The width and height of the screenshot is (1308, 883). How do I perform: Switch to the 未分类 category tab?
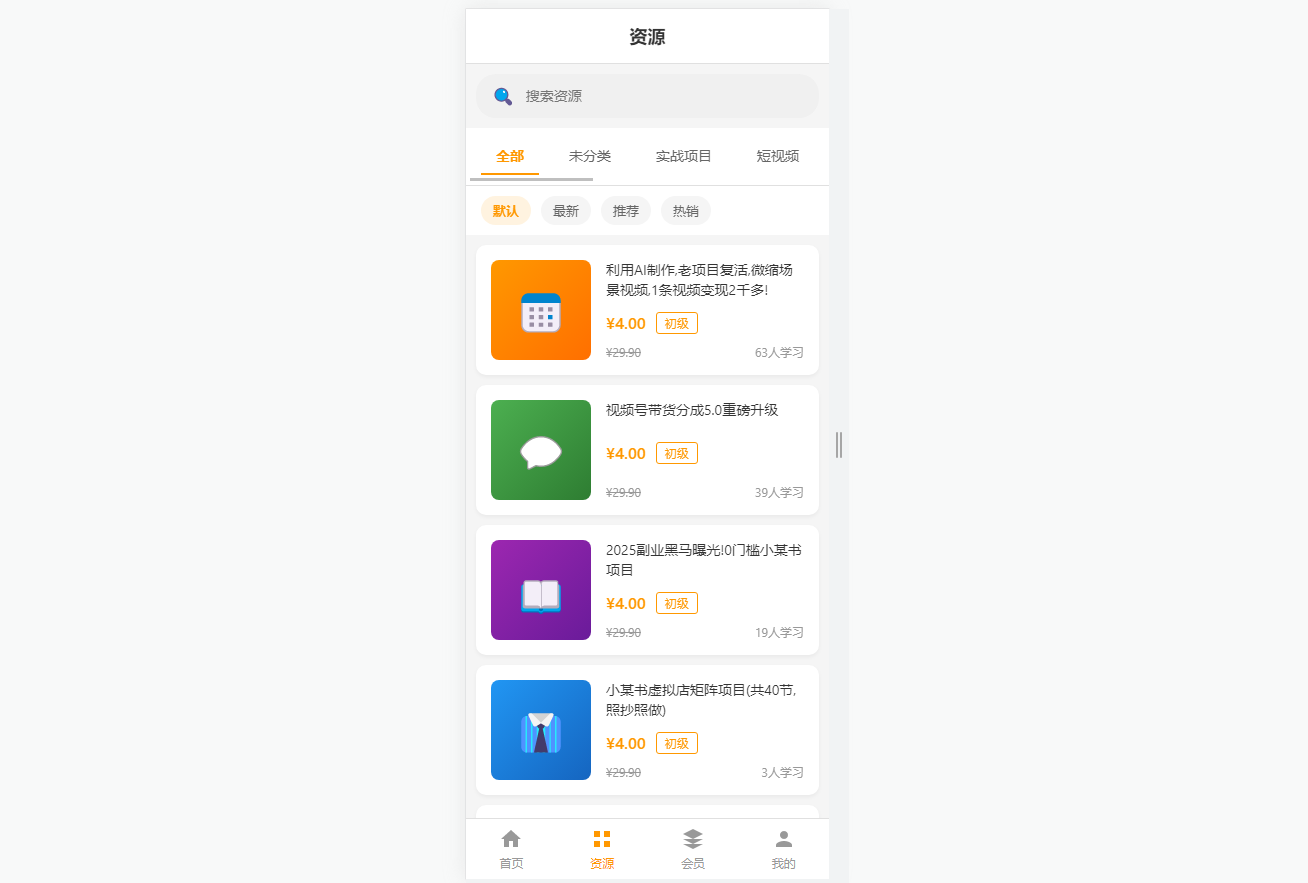tap(590, 156)
